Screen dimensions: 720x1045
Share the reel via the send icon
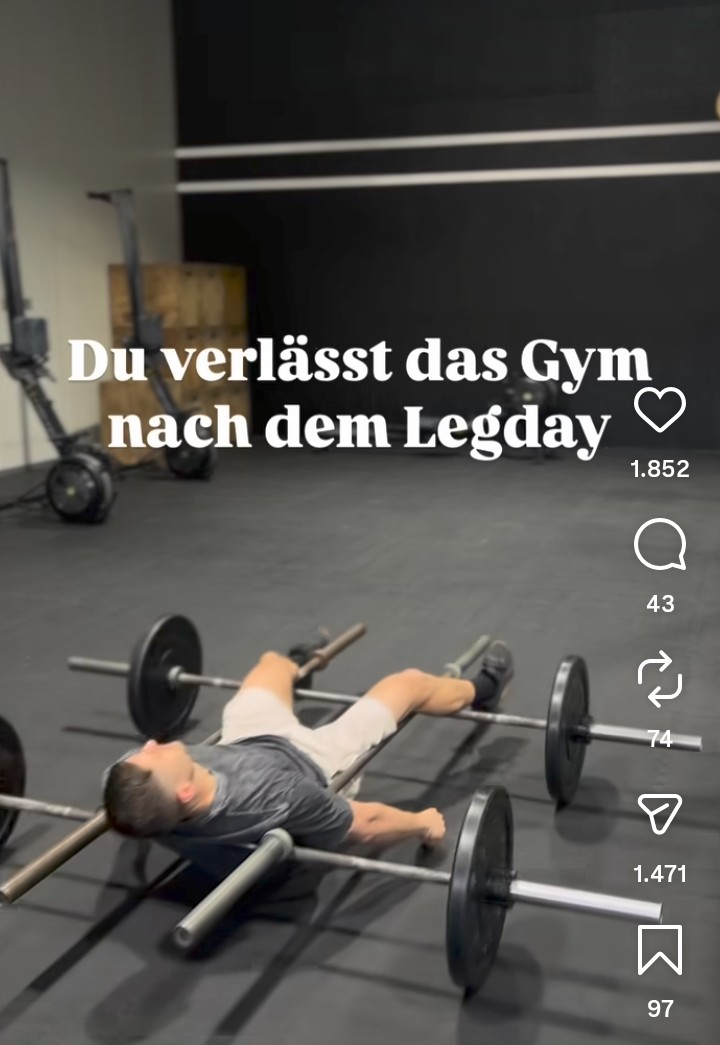(660, 815)
